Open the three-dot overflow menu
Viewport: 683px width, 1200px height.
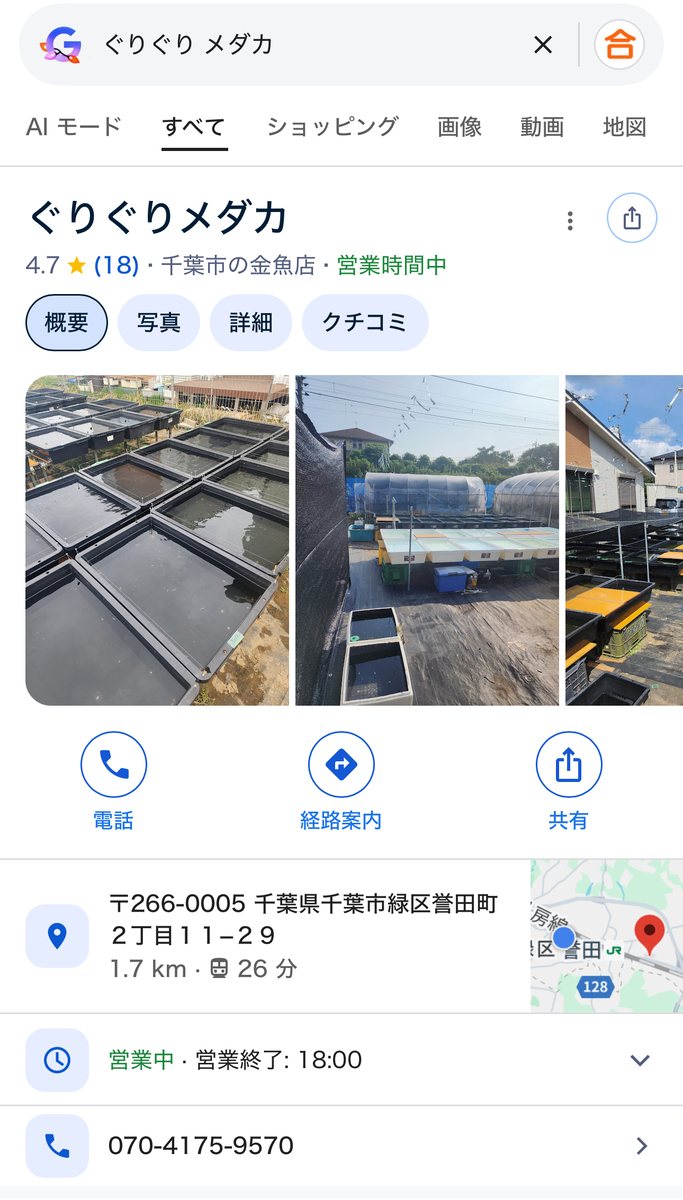[570, 220]
